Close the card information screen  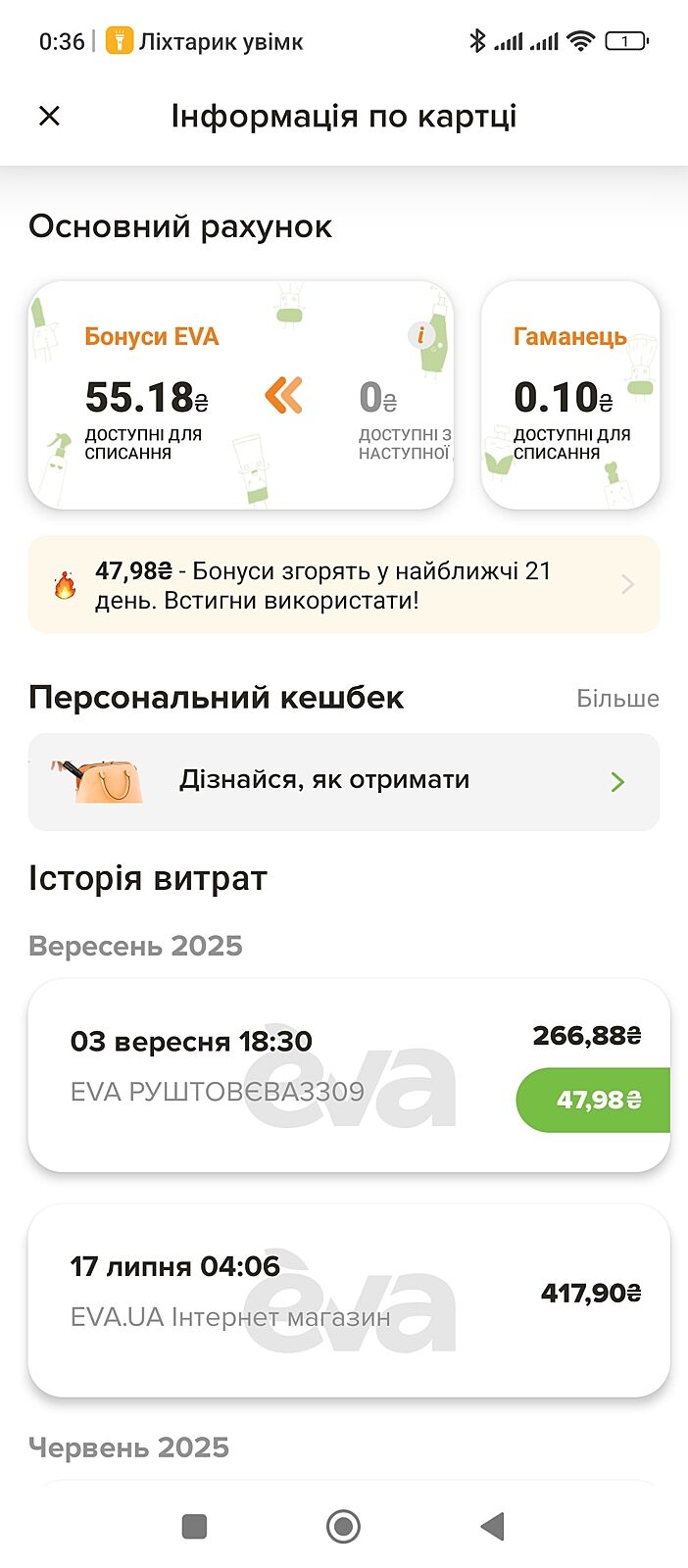tap(49, 116)
